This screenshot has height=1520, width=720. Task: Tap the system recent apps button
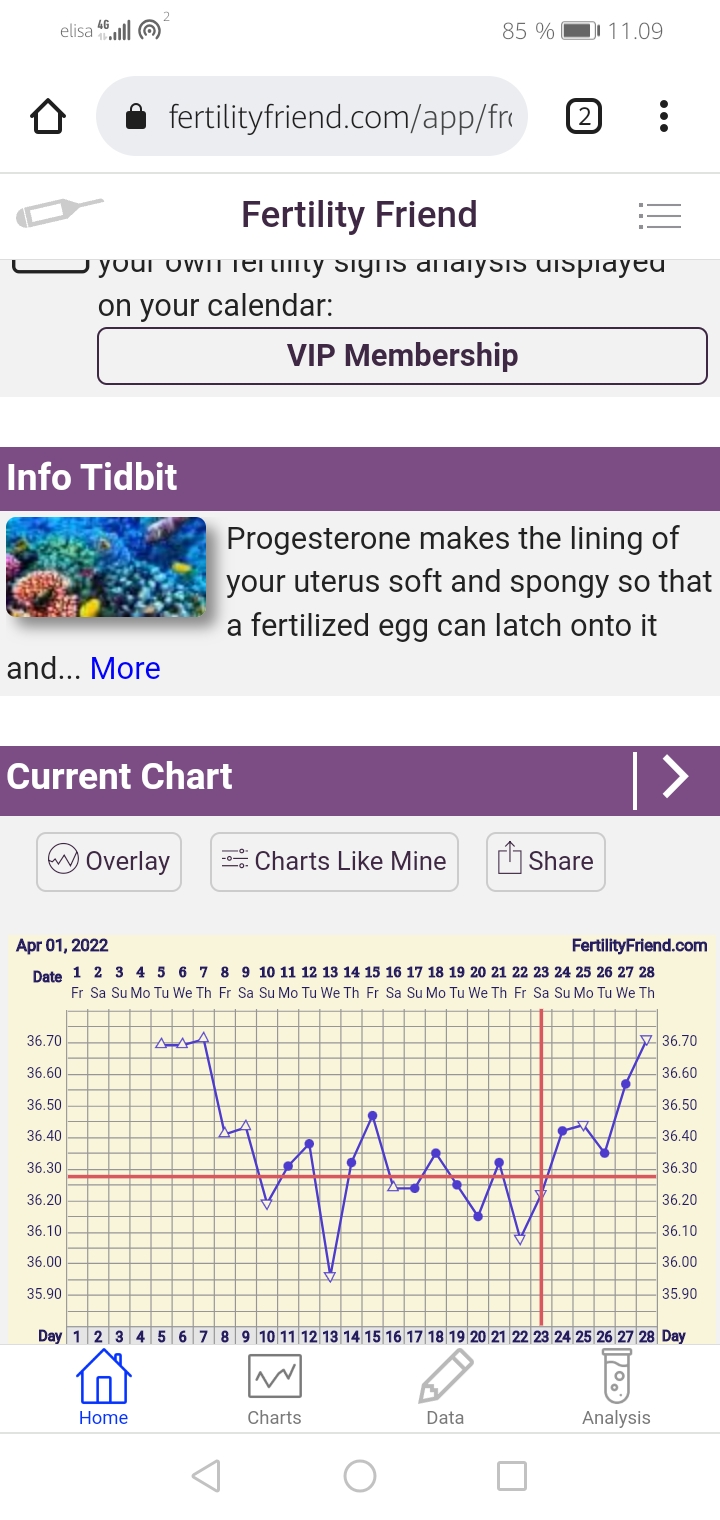512,1476
